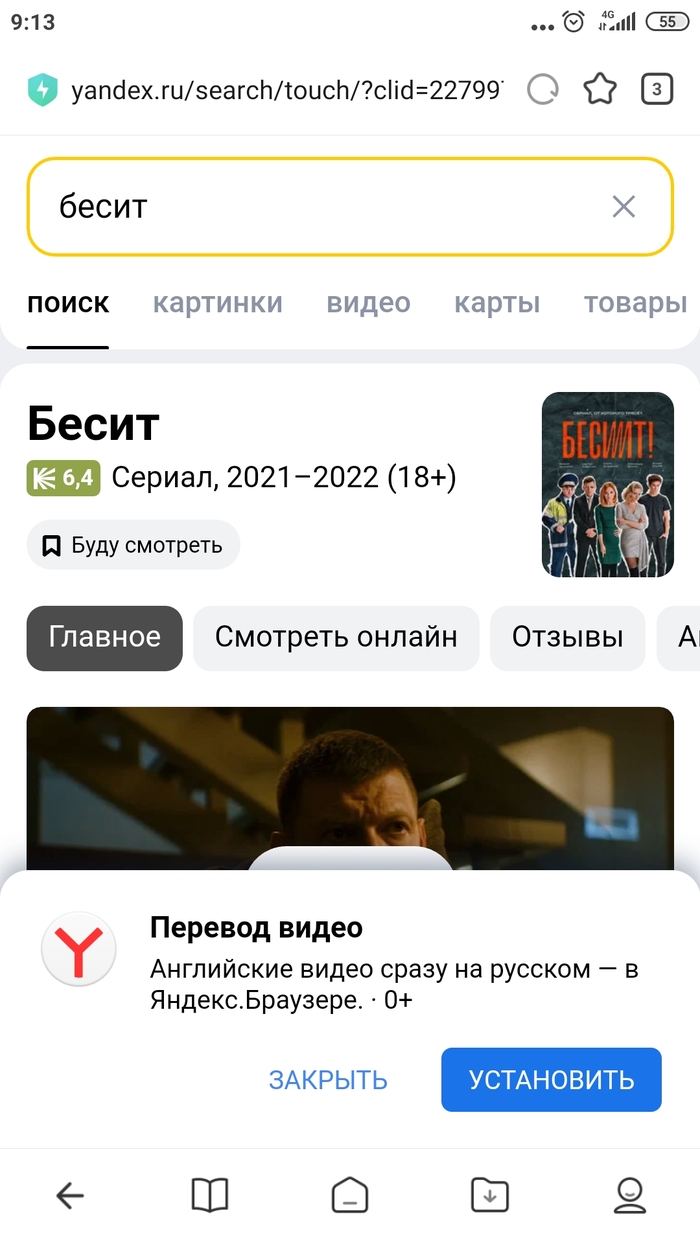Select the Отзывы chip

pyautogui.click(x=567, y=637)
